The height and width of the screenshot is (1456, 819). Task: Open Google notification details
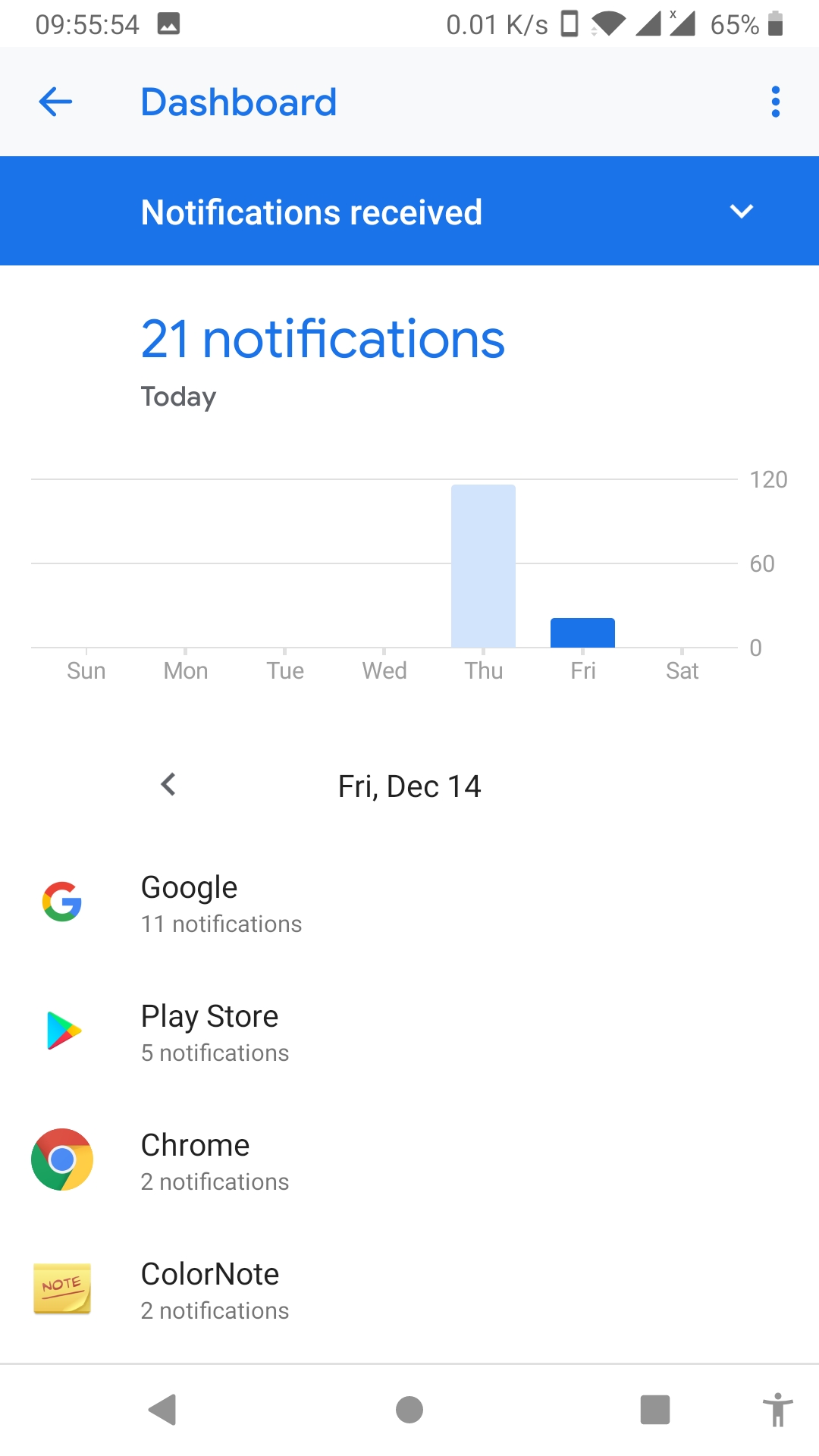(409, 903)
